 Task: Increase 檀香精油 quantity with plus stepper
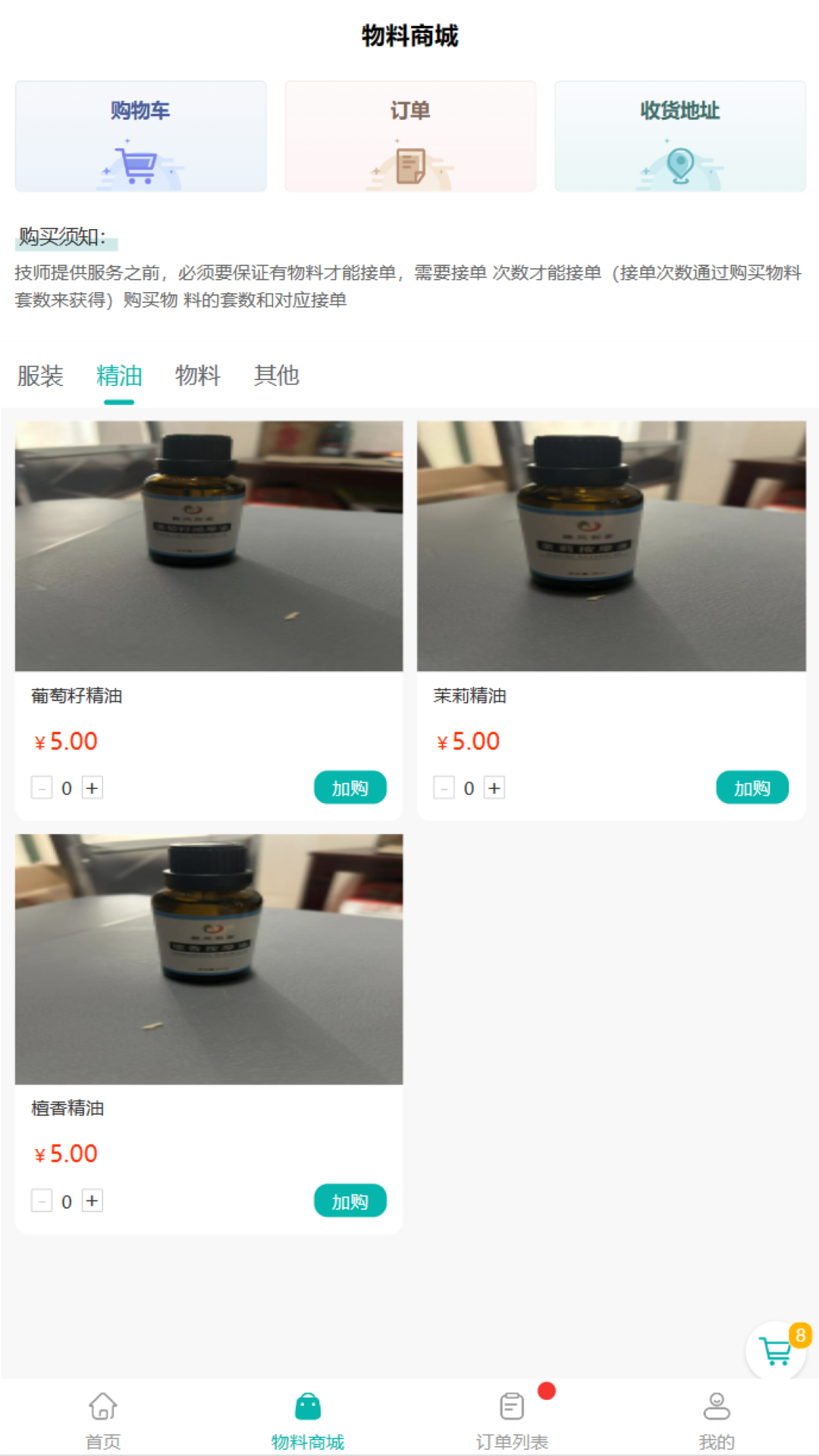[x=92, y=1201]
